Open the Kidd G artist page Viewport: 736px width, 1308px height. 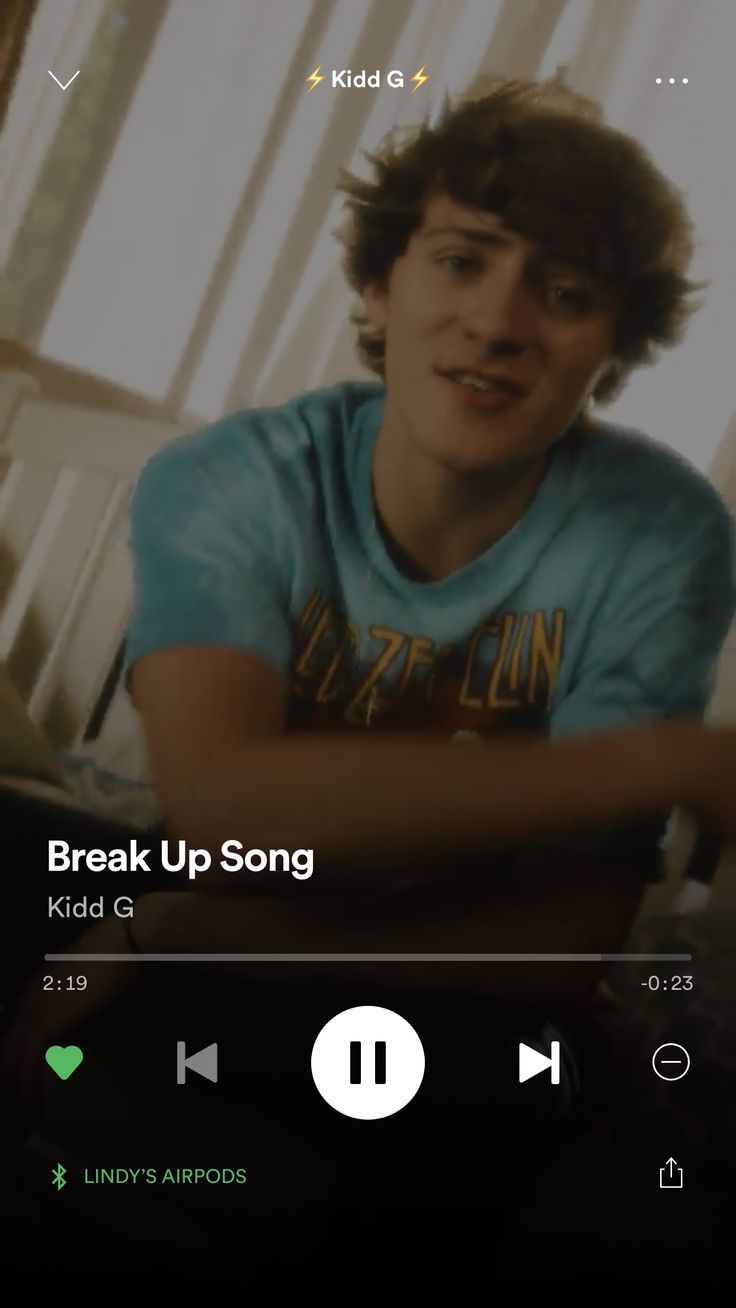(x=90, y=907)
